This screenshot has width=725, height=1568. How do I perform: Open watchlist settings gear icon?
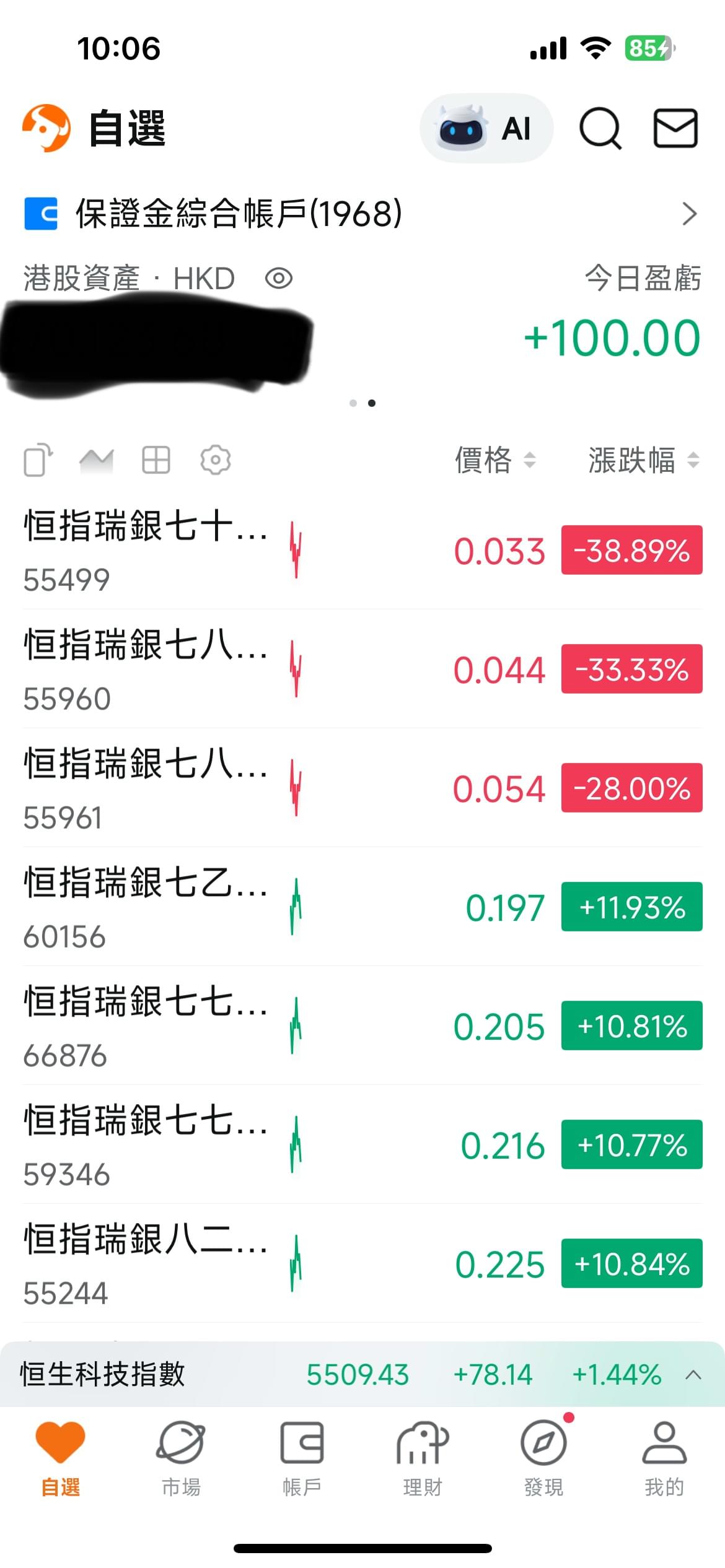tap(216, 460)
